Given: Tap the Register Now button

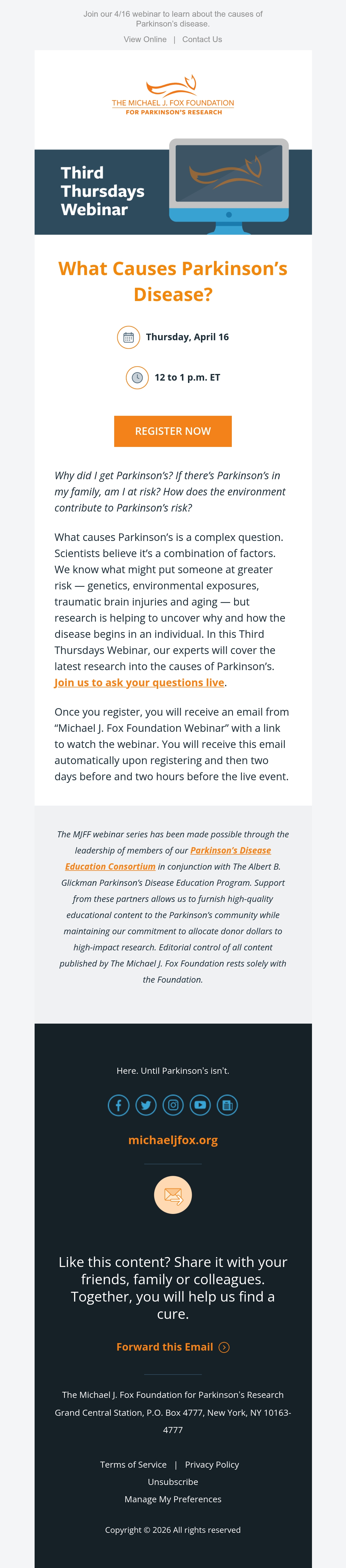Looking at the screenshot, I should 173,431.
